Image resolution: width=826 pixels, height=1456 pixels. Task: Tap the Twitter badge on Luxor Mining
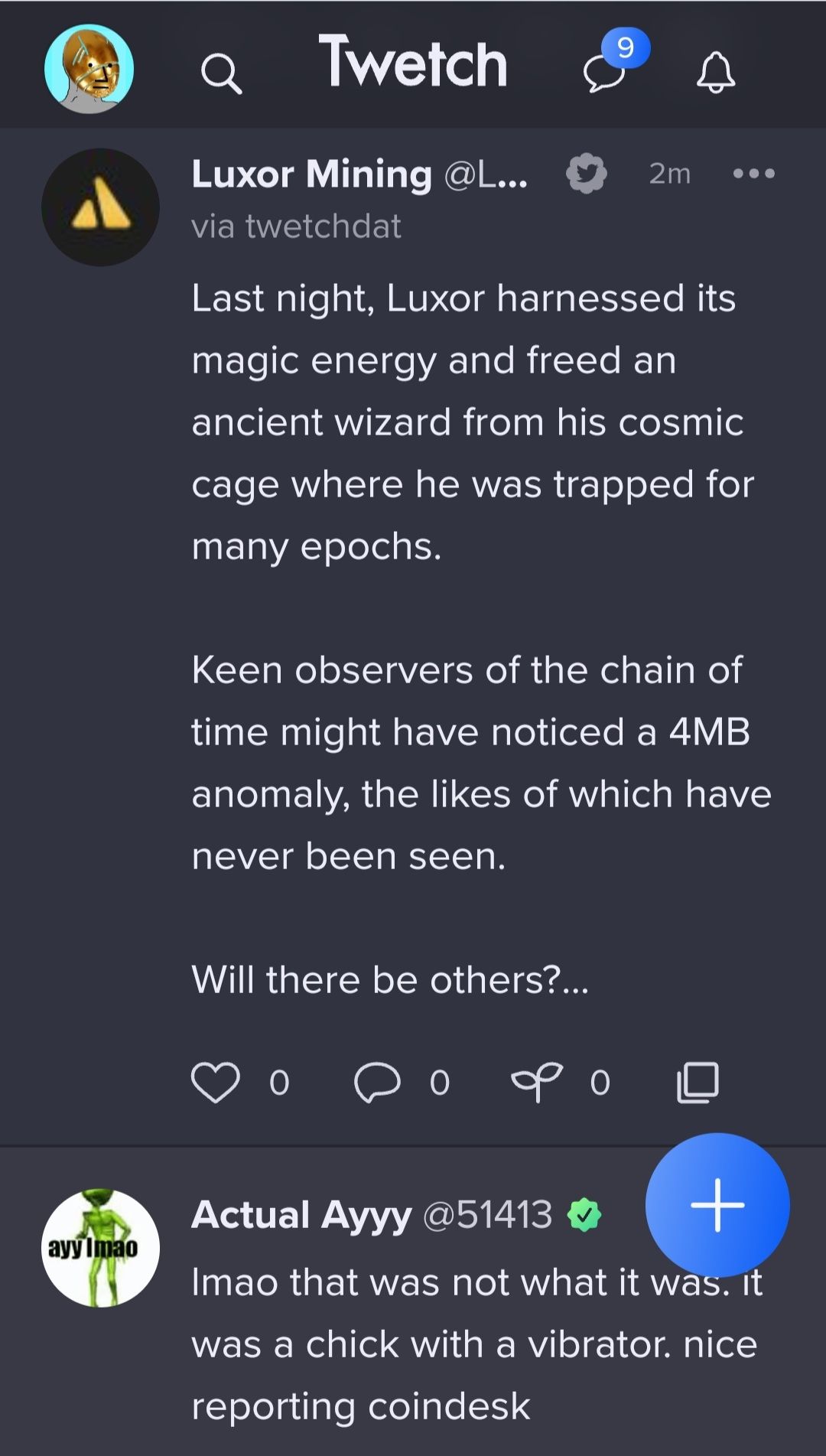(x=587, y=174)
